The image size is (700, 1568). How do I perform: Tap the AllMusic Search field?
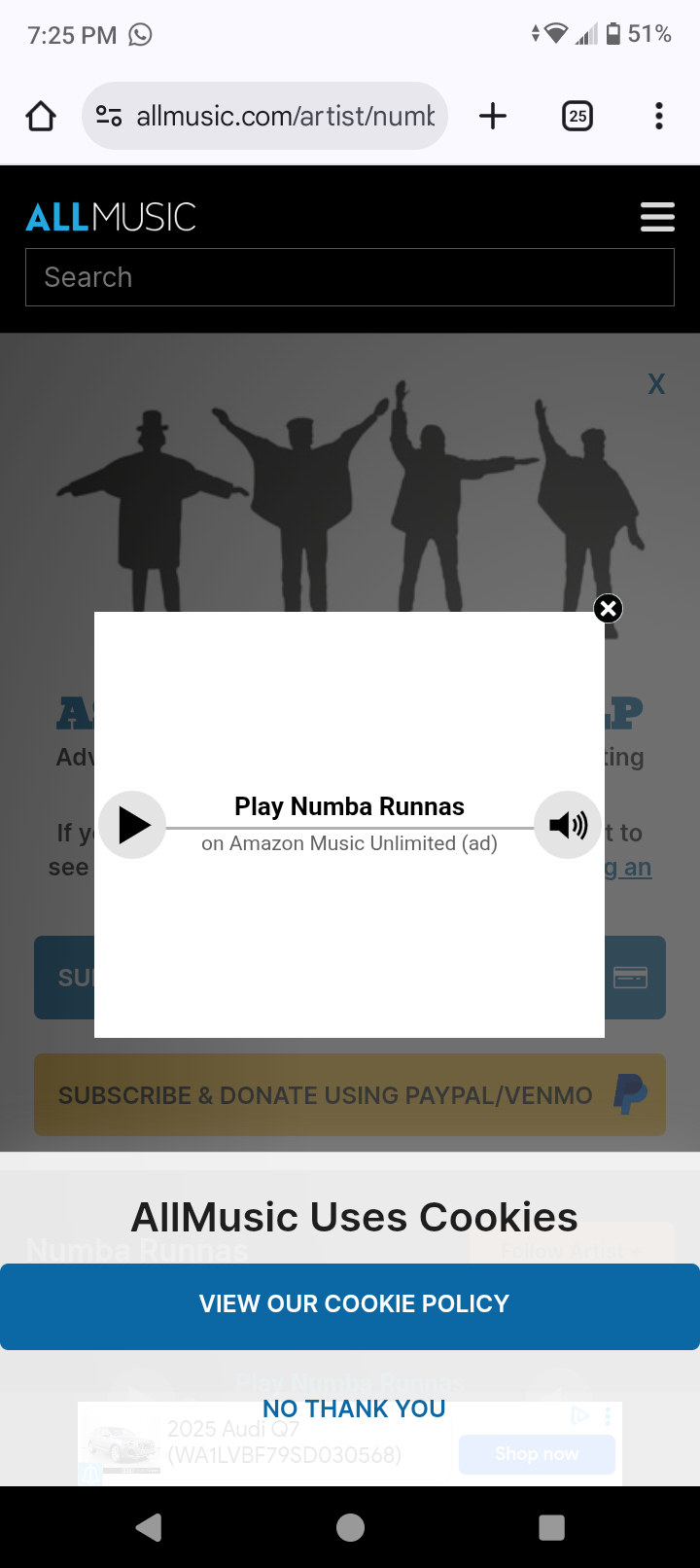(350, 277)
